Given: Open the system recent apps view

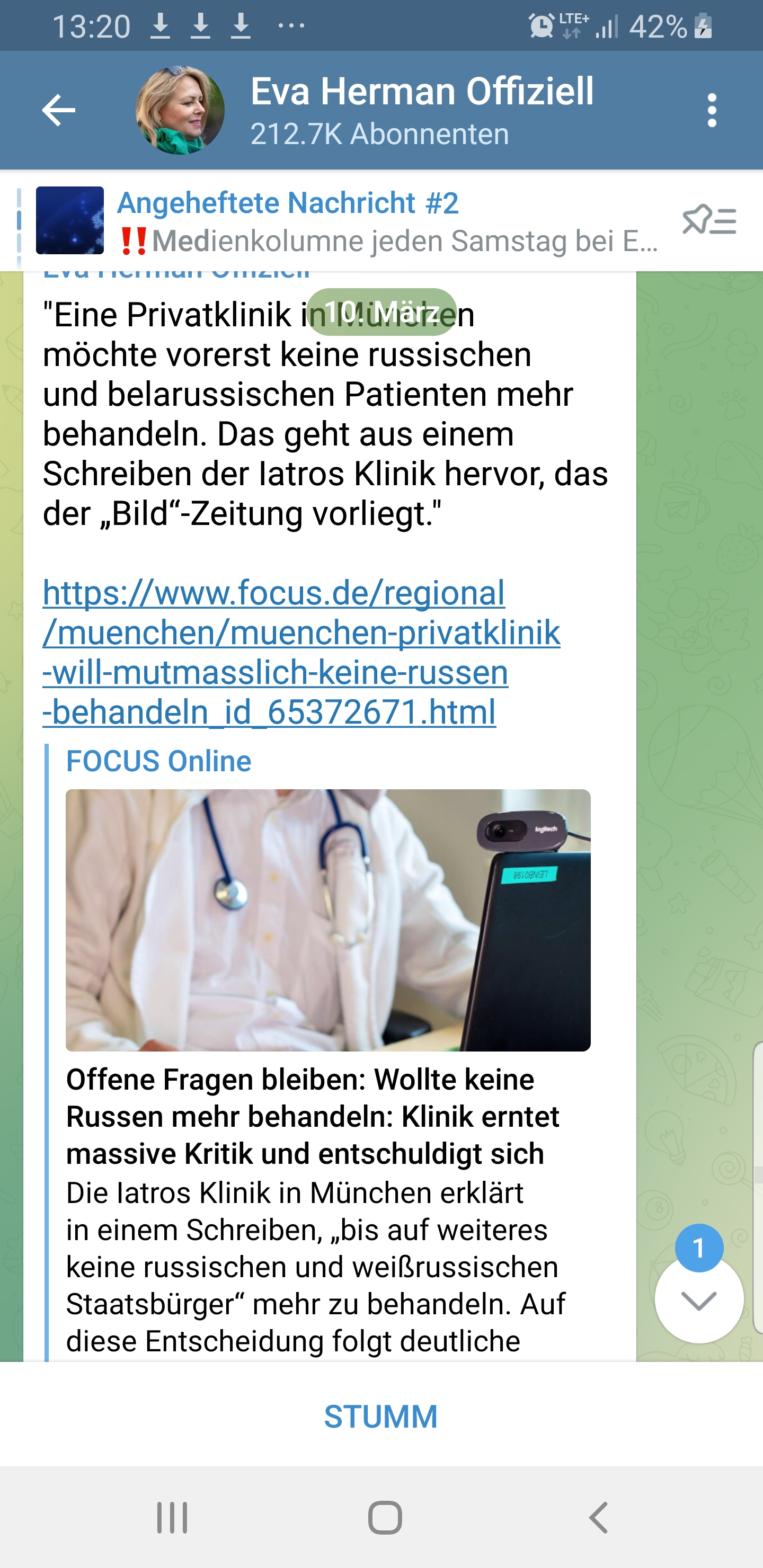Looking at the screenshot, I should pos(172,1518).
